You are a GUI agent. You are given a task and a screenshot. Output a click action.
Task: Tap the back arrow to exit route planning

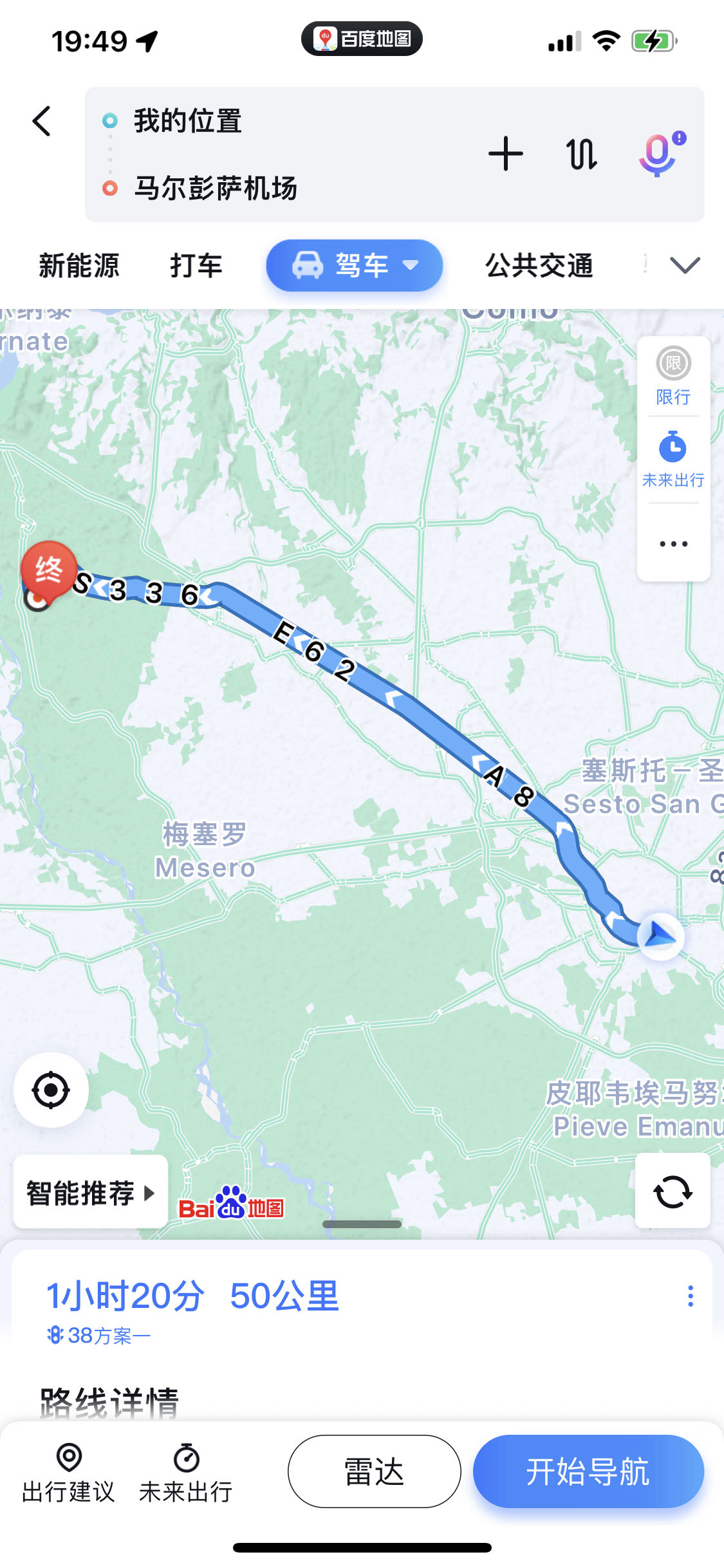point(41,121)
